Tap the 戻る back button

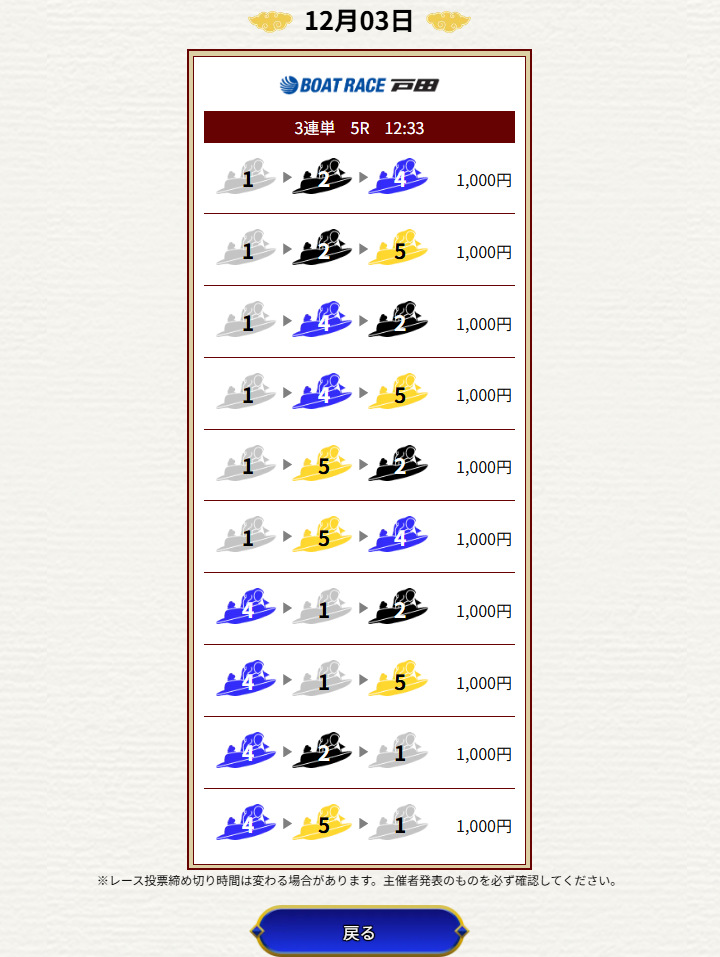[359, 932]
